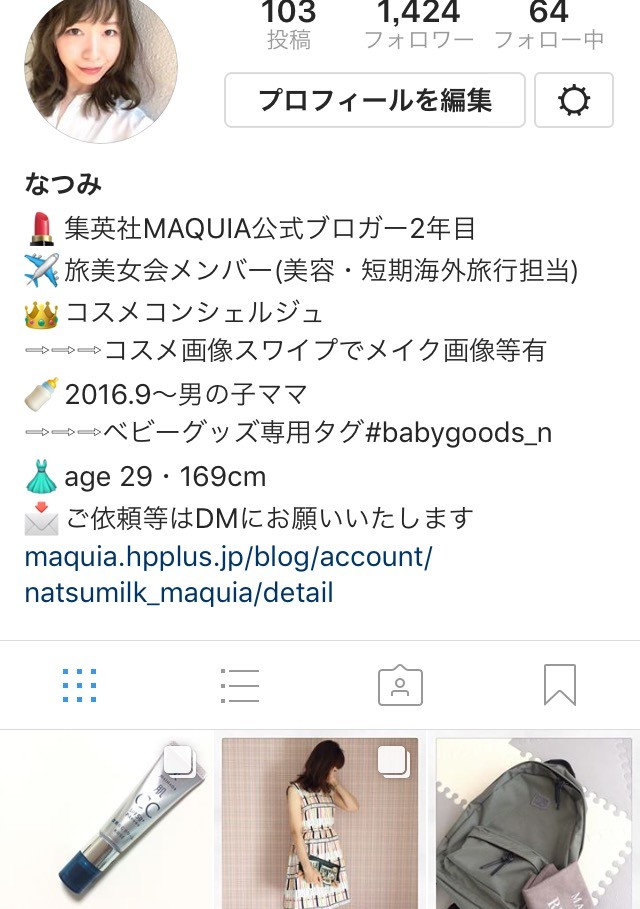Open the settings gear icon
The image size is (640, 909).
[574, 100]
